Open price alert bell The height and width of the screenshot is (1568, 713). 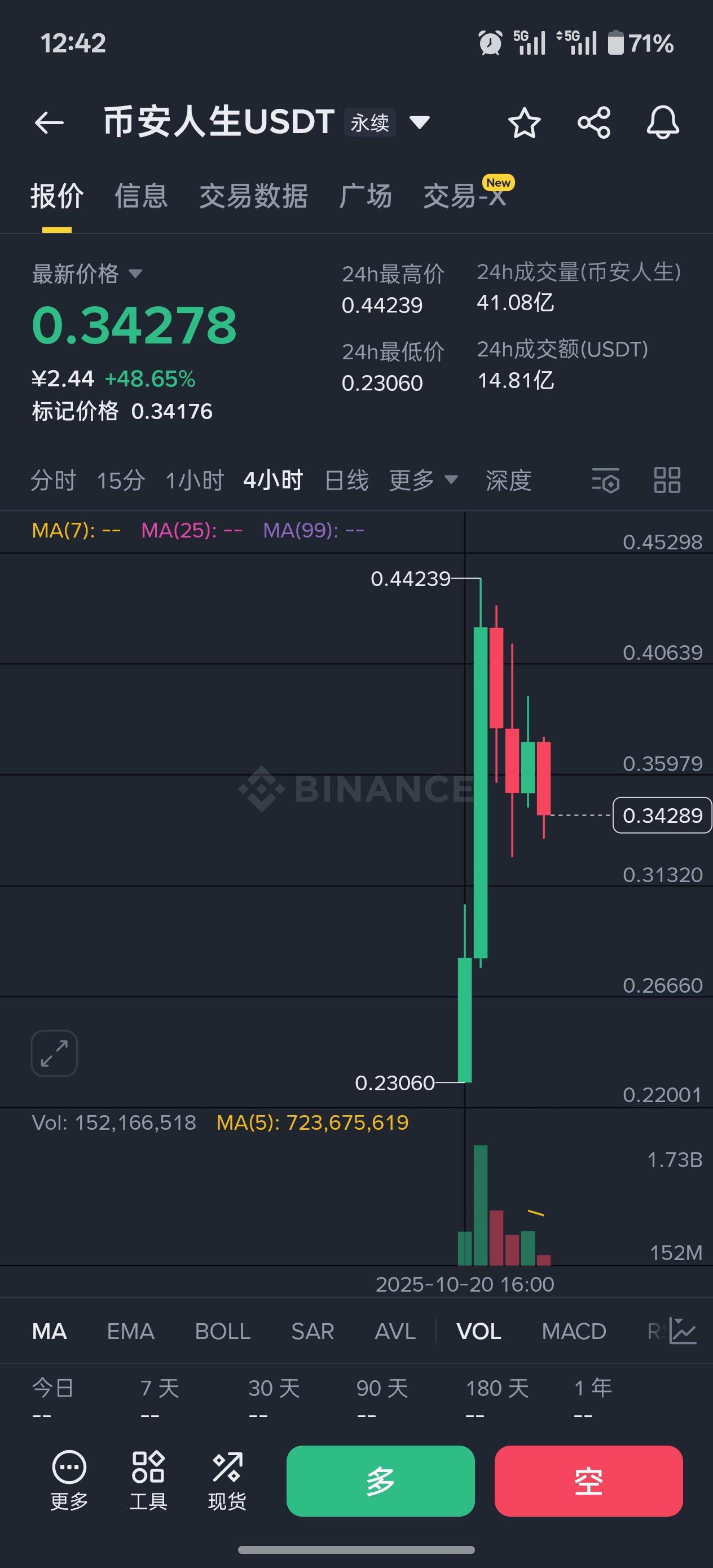click(x=662, y=123)
